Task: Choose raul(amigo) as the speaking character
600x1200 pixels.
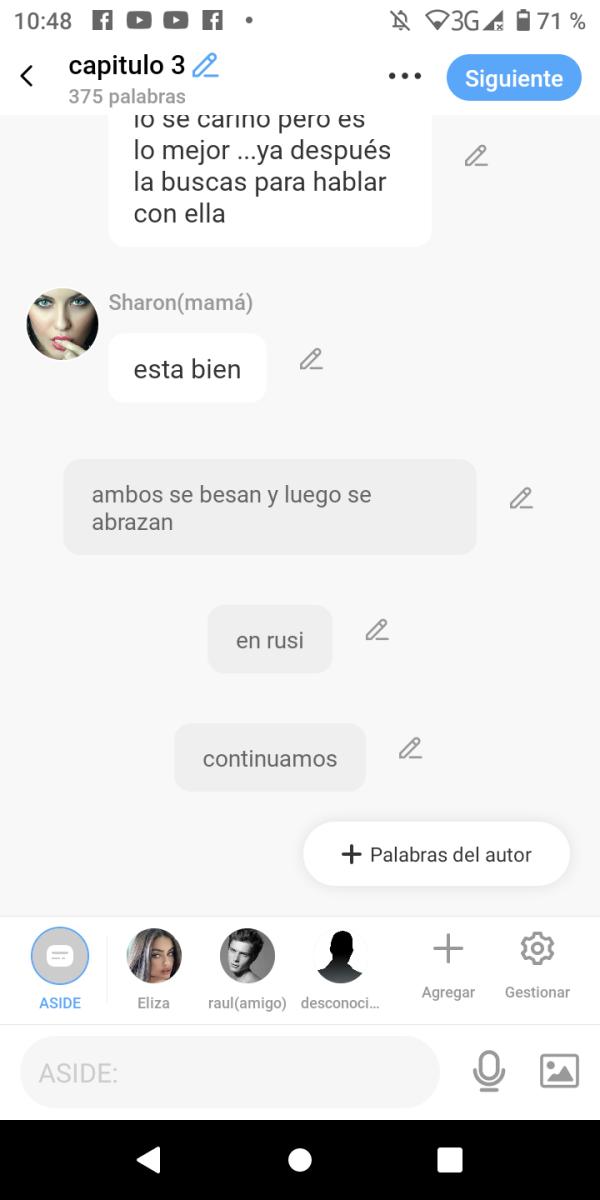Action: click(x=247, y=957)
